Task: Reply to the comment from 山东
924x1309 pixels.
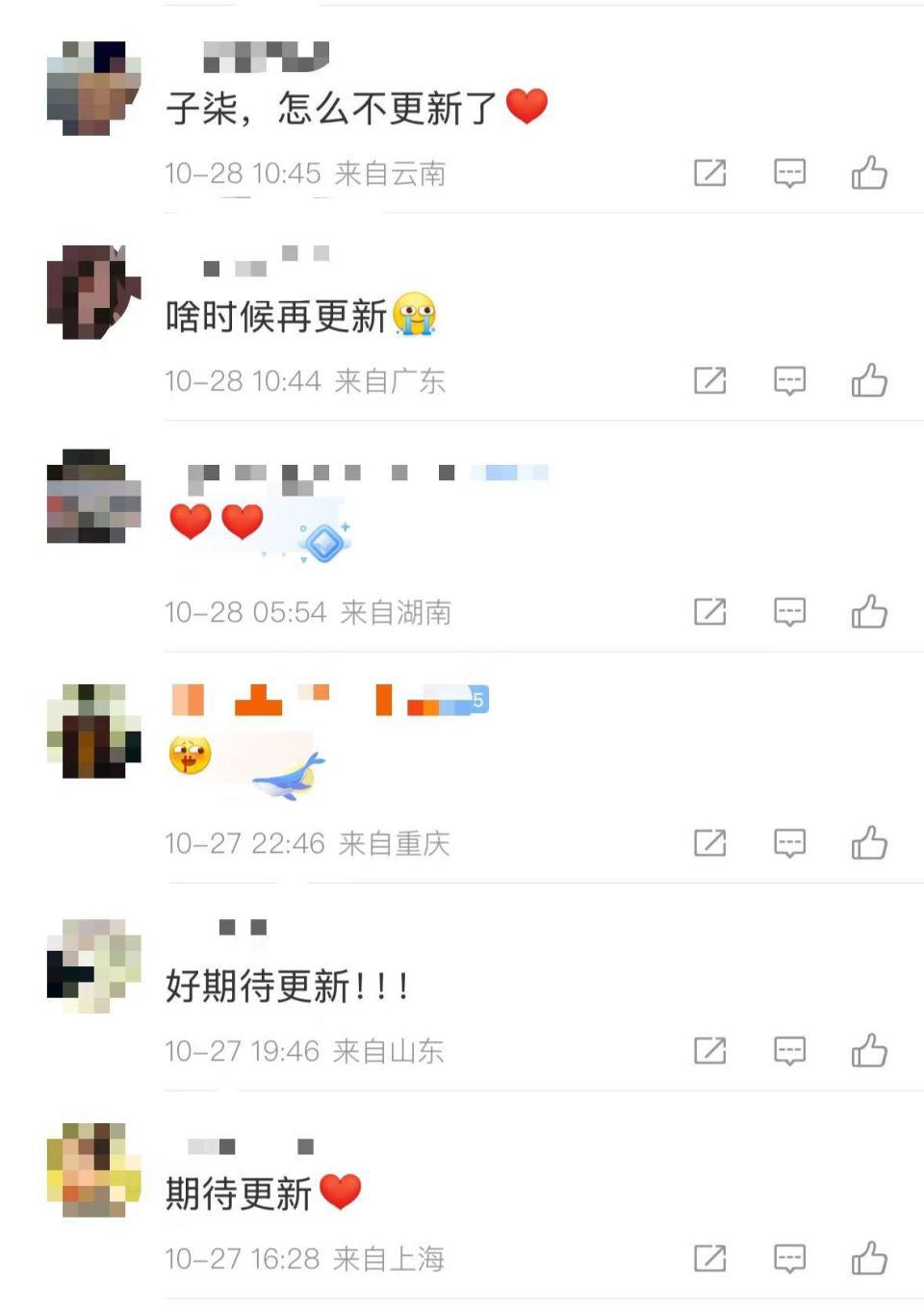Action: point(789,1051)
